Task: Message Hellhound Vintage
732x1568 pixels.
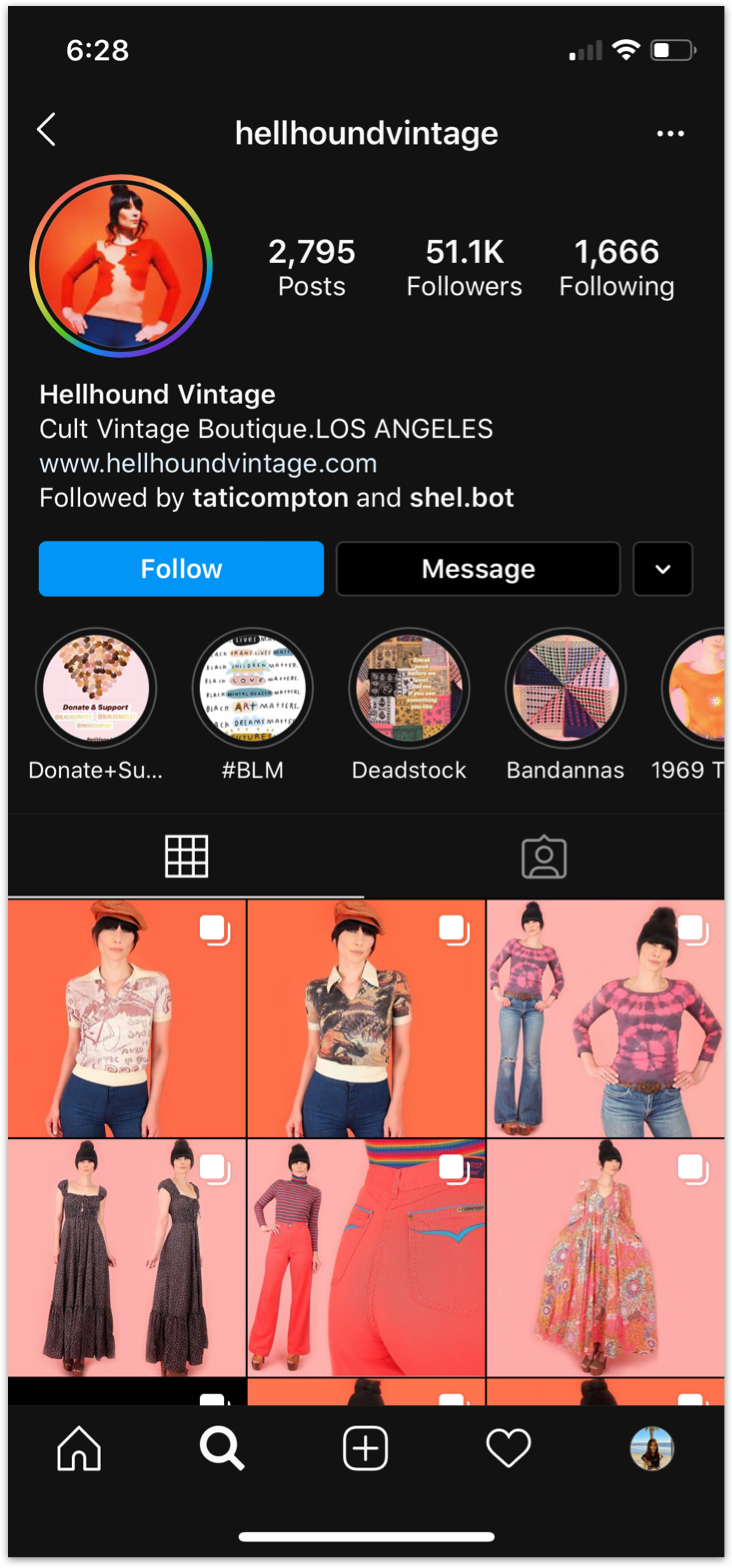Action: click(x=478, y=569)
